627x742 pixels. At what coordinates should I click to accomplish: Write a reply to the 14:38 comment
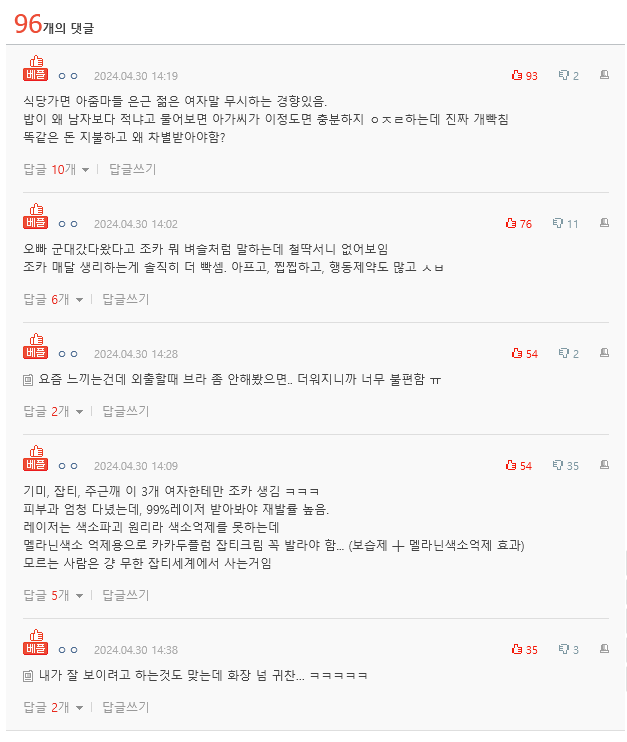click(126, 707)
